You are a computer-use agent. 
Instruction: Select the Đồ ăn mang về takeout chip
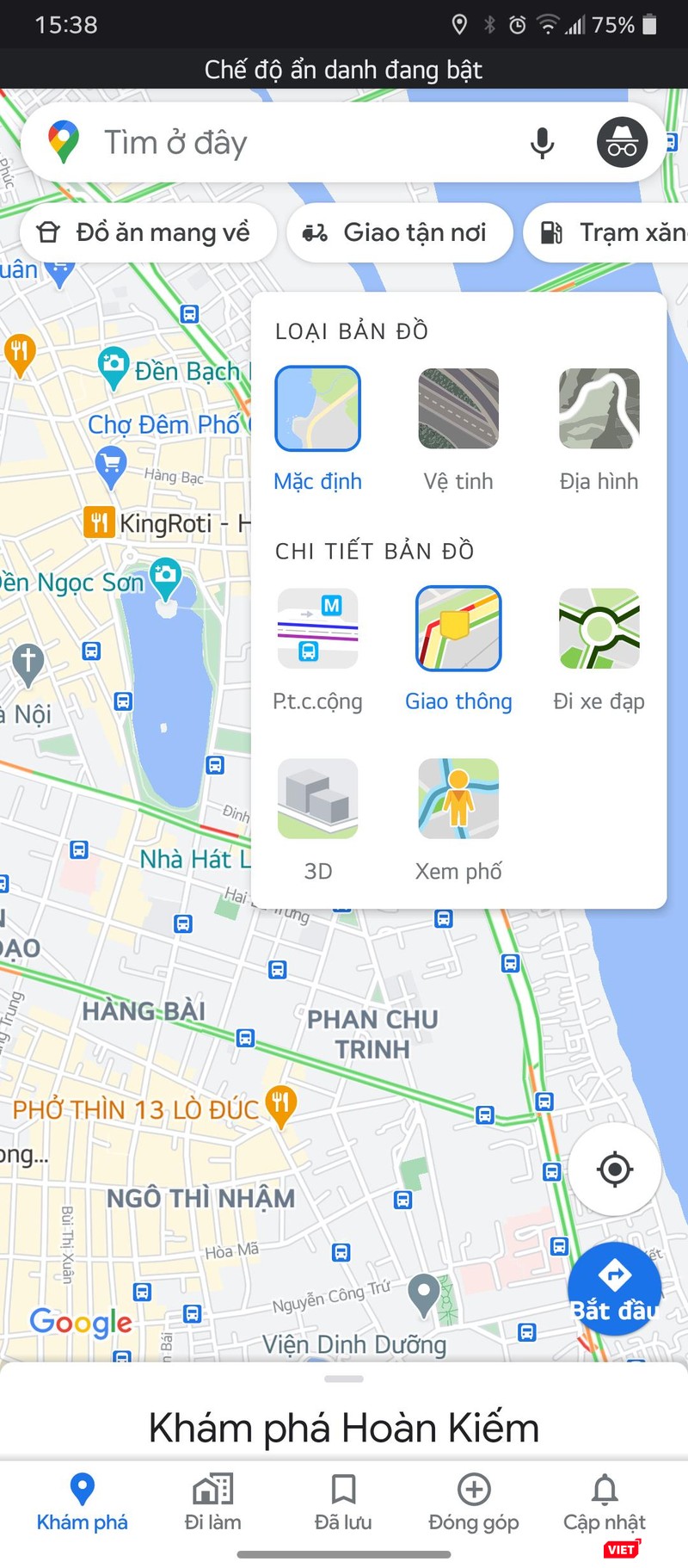point(147,232)
